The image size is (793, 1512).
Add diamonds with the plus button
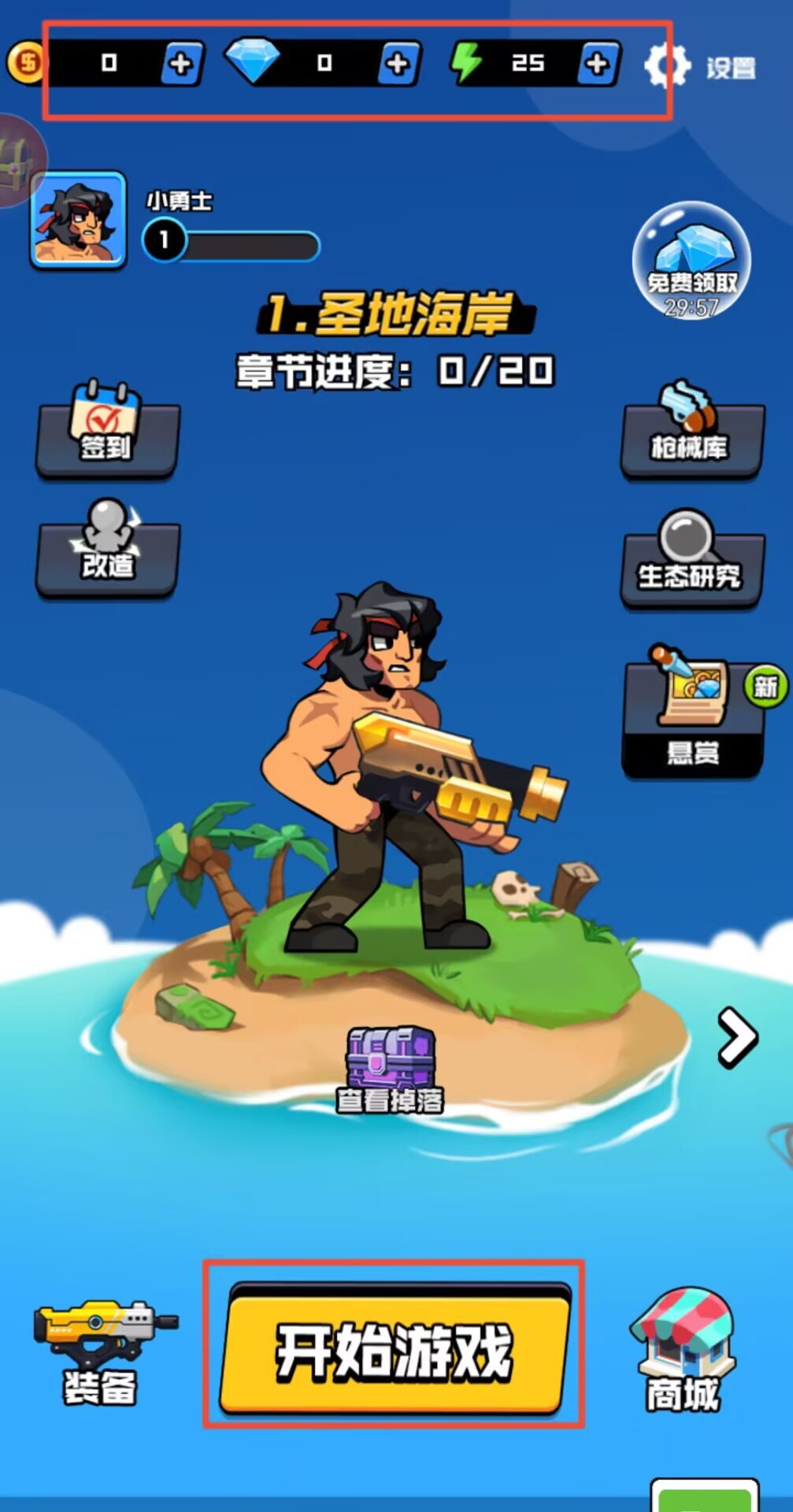[398, 63]
